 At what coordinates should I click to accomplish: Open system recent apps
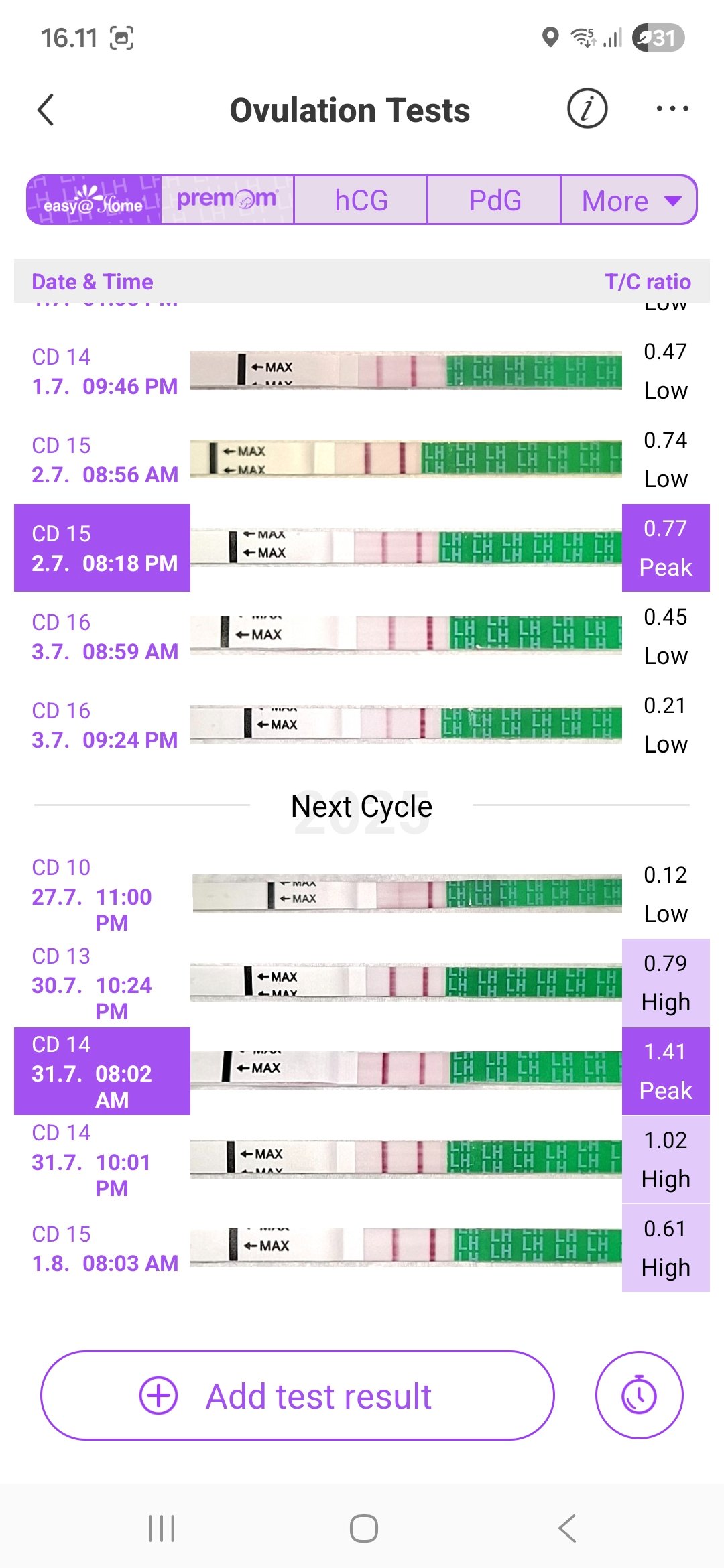[161, 1528]
